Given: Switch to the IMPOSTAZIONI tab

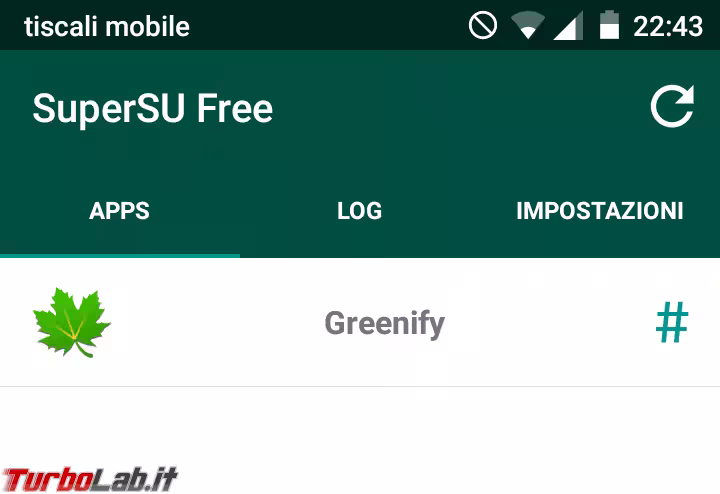Looking at the screenshot, I should coord(599,211).
